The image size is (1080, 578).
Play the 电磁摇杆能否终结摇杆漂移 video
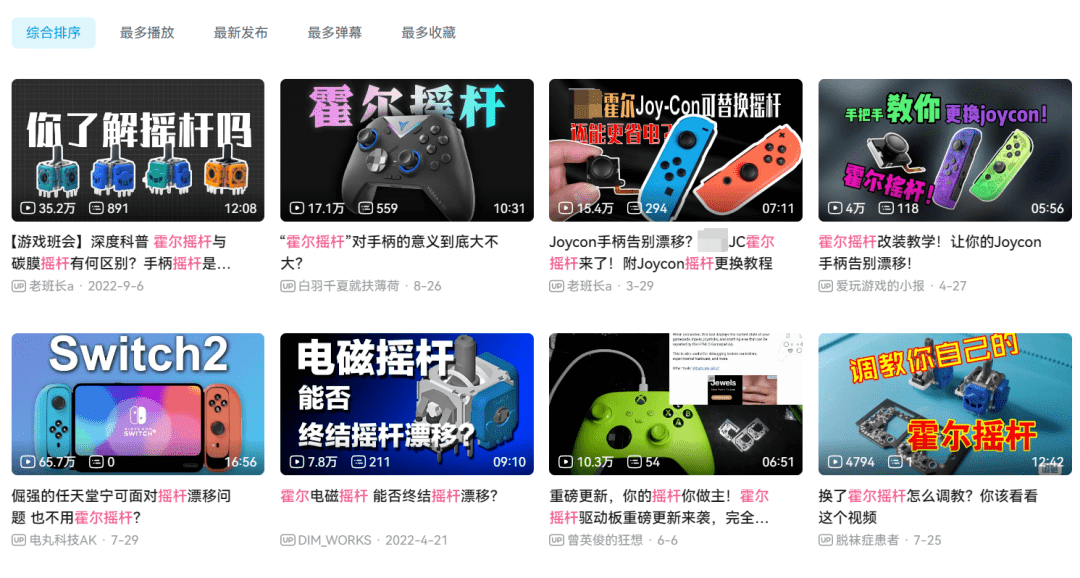coord(406,403)
